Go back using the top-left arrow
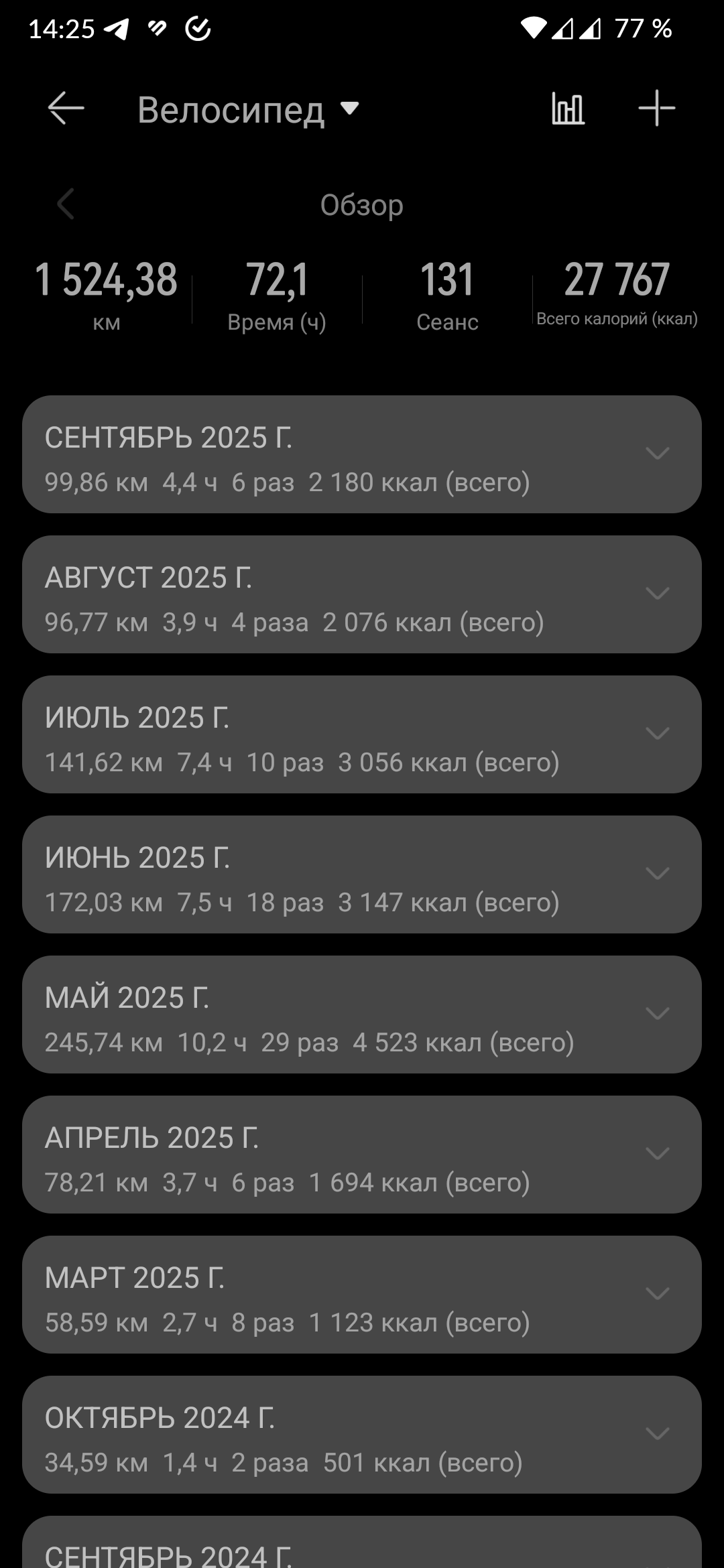 coord(66,109)
